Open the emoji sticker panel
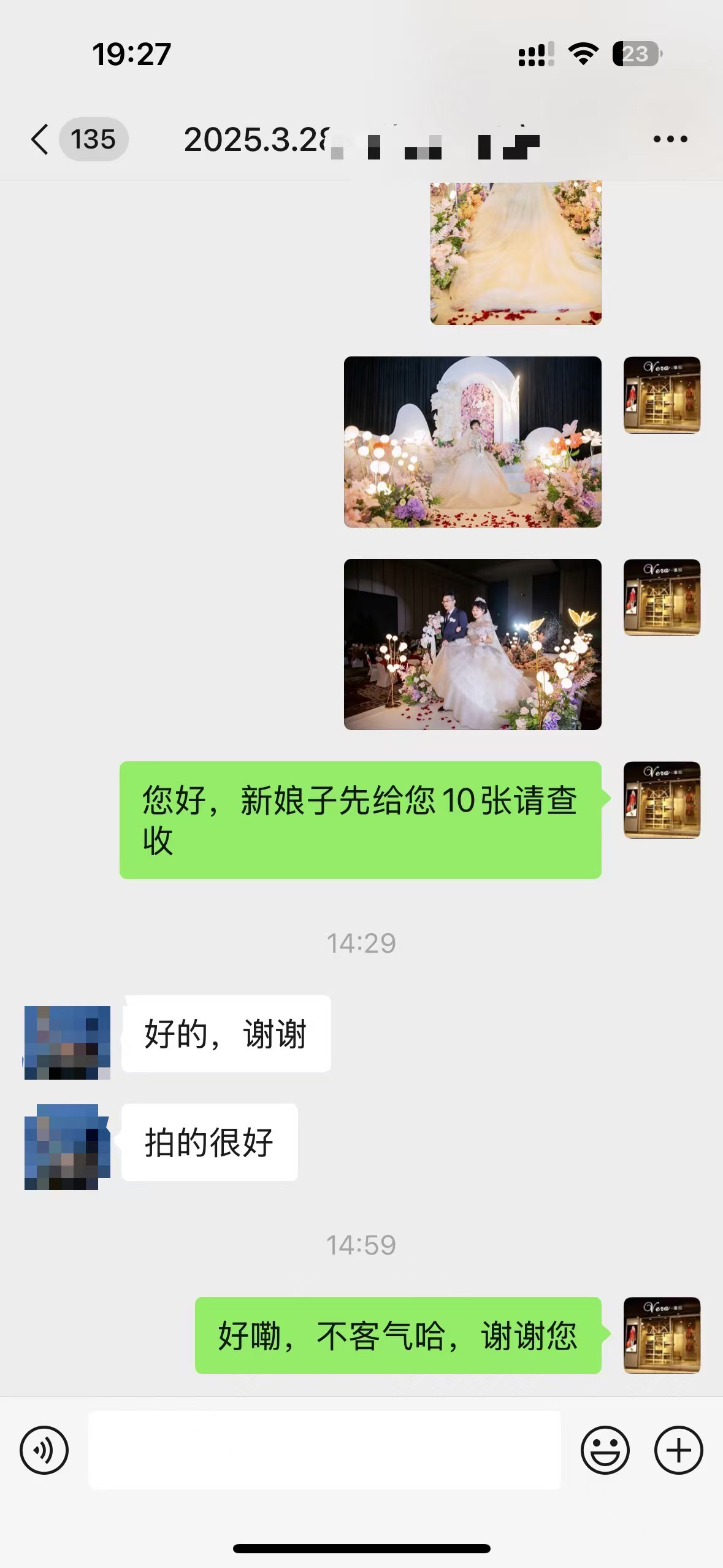The width and height of the screenshot is (723, 1568). [x=605, y=1450]
